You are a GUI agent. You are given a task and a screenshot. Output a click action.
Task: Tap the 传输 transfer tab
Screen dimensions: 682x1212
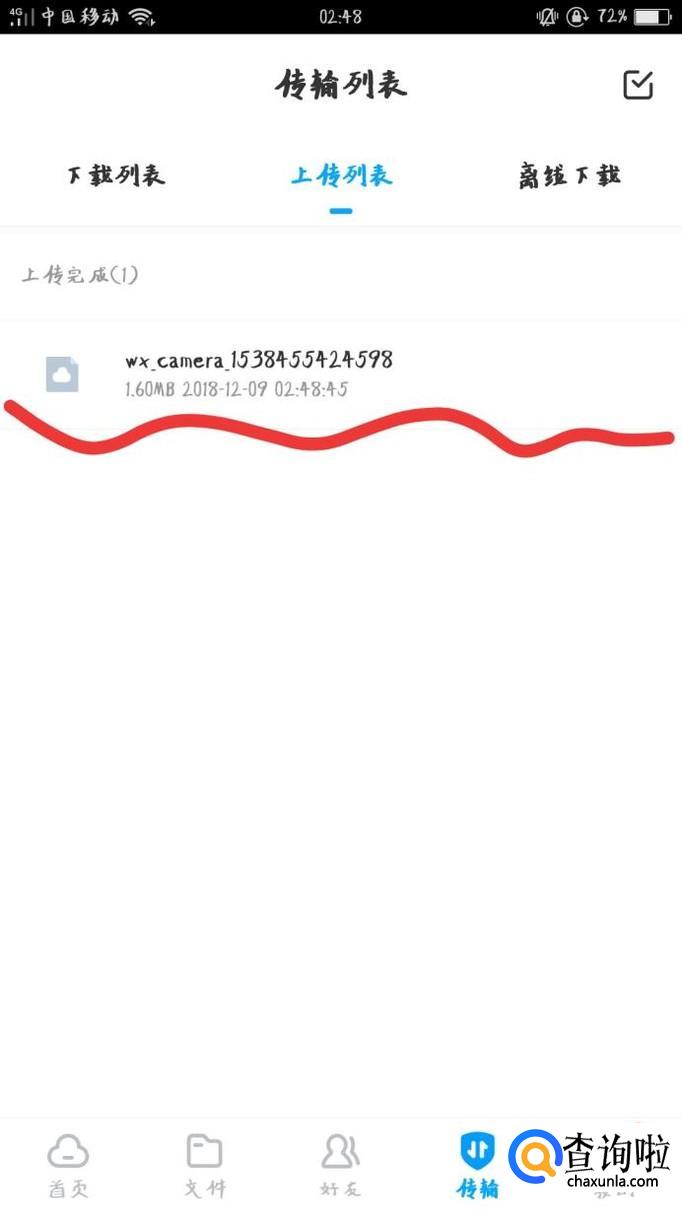click(x=477, y=1165)
